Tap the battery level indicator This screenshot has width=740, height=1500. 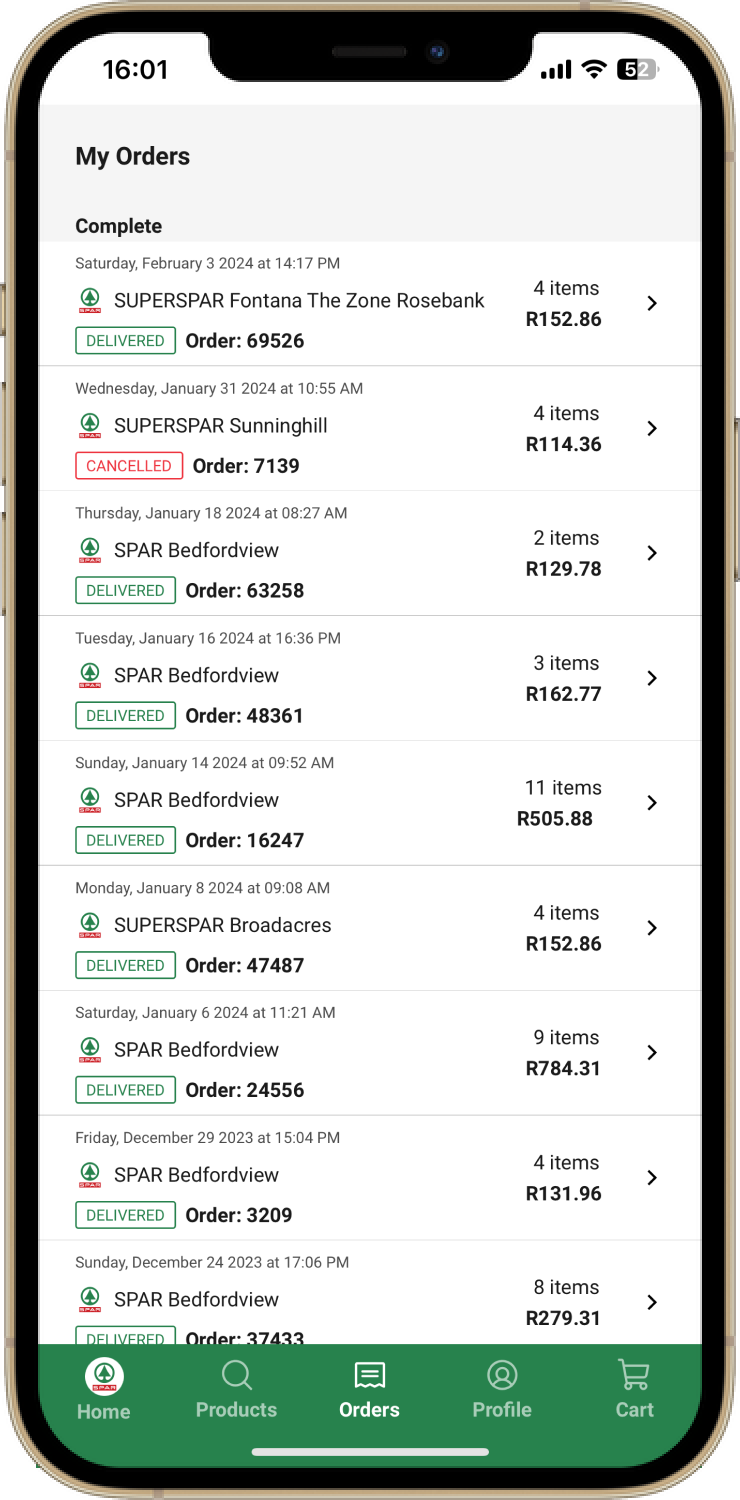637,69
